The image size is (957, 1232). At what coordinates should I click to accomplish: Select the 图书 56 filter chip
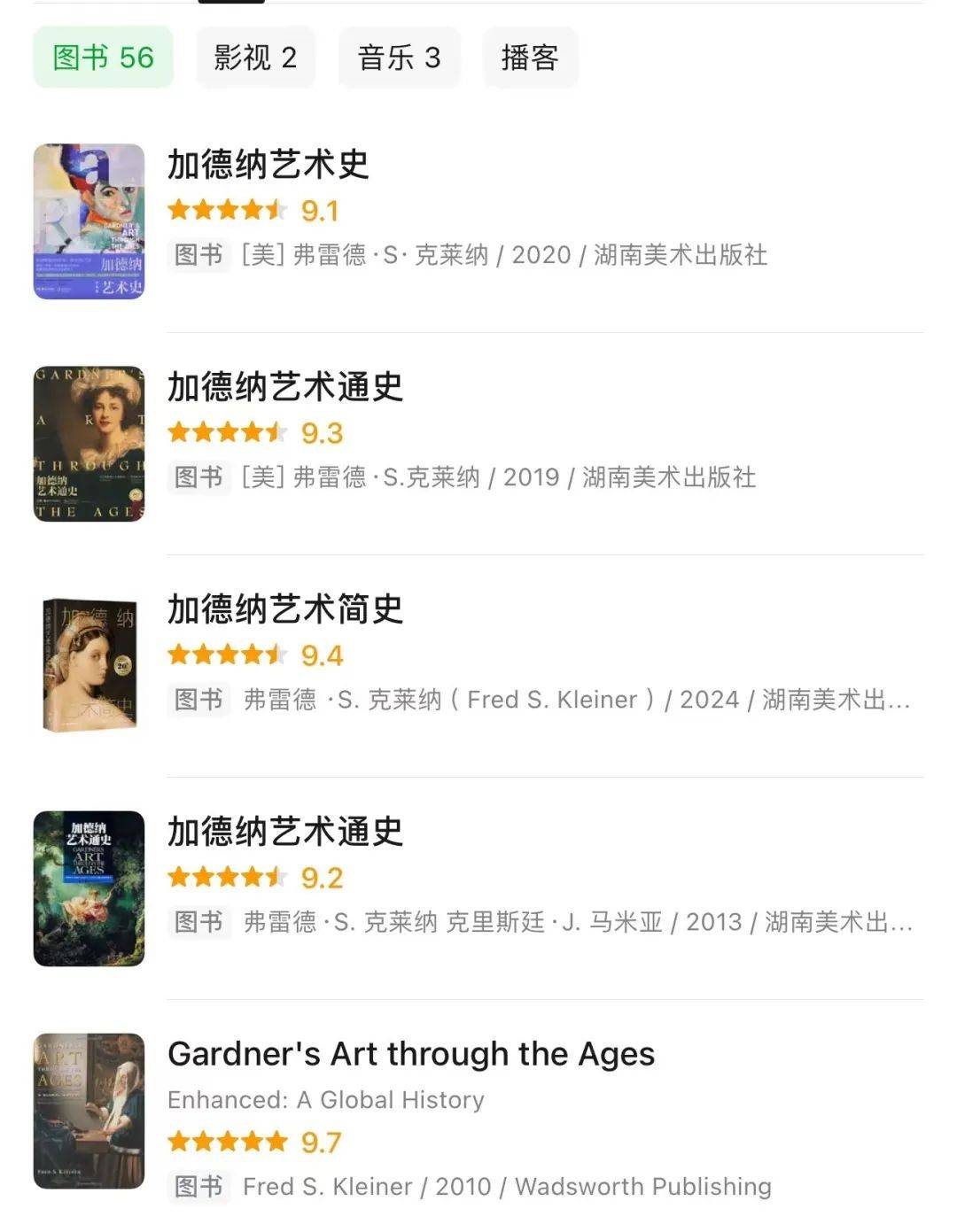(x=103, y=58)
